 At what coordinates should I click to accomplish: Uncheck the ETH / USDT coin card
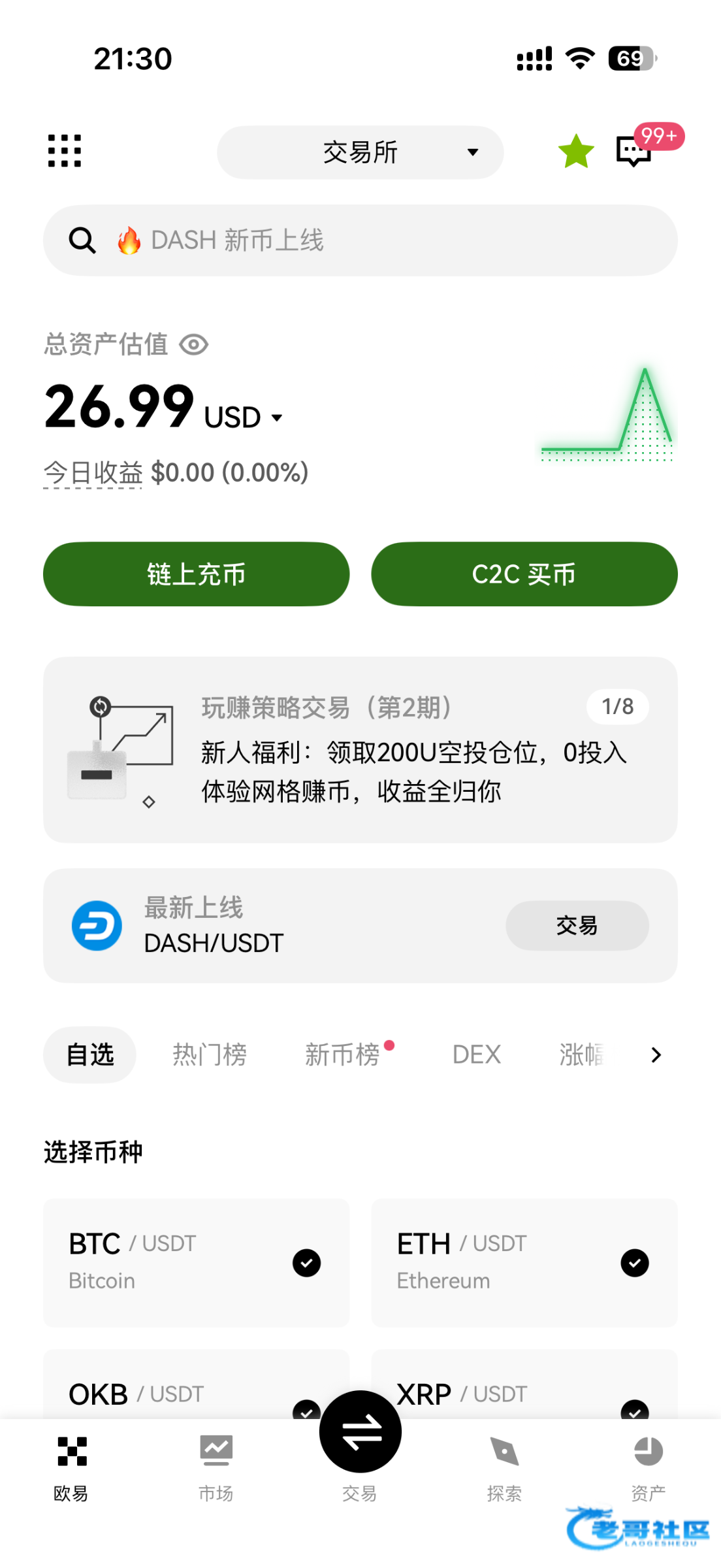coord(634,1263)
